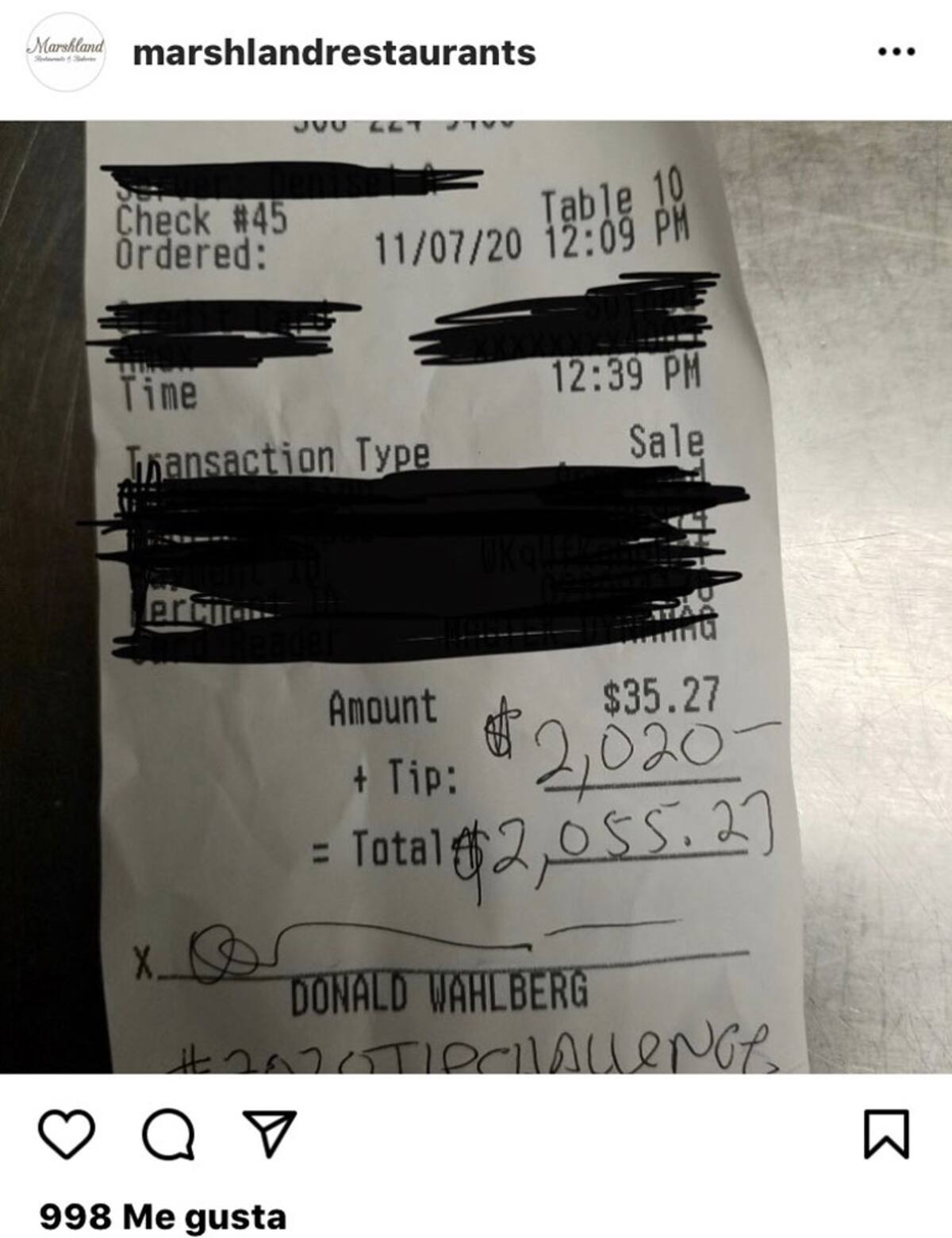952x1238 pixels.
Task: Open the marshlandrestaurants username link
Action: [334, 52]
